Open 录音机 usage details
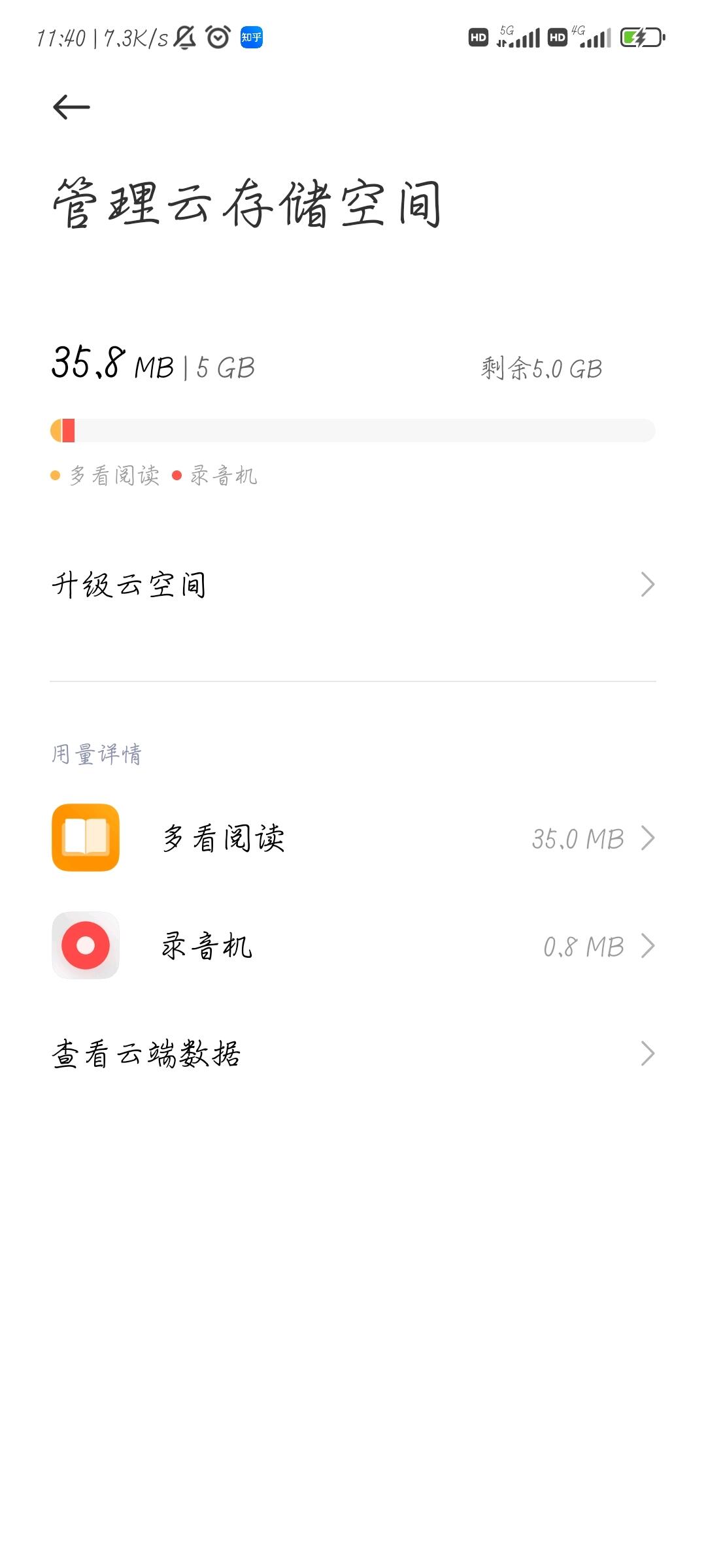Image resolution: width=706 pixels, height=1568 pixels. pos(353,945)
